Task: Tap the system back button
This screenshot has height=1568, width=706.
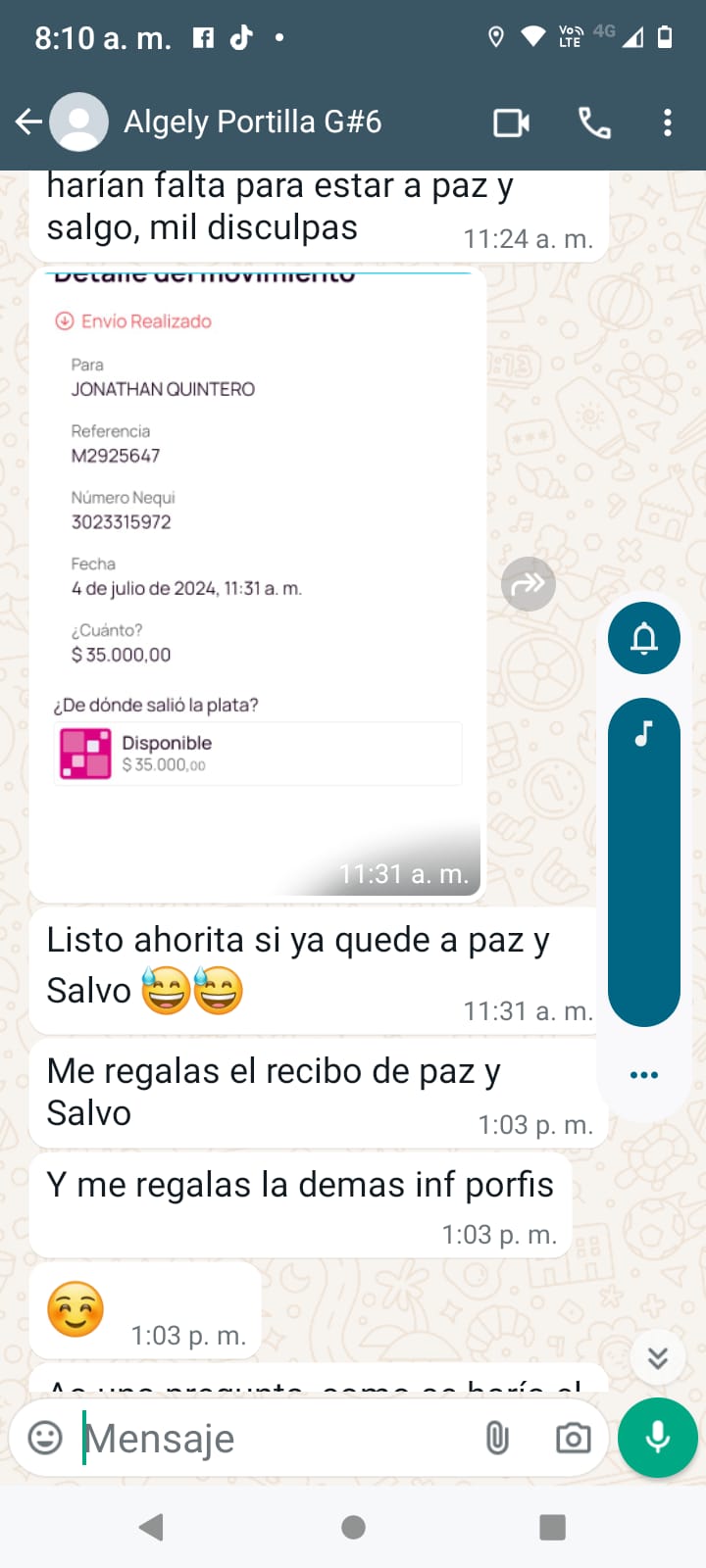Action: coord(151,1527)
